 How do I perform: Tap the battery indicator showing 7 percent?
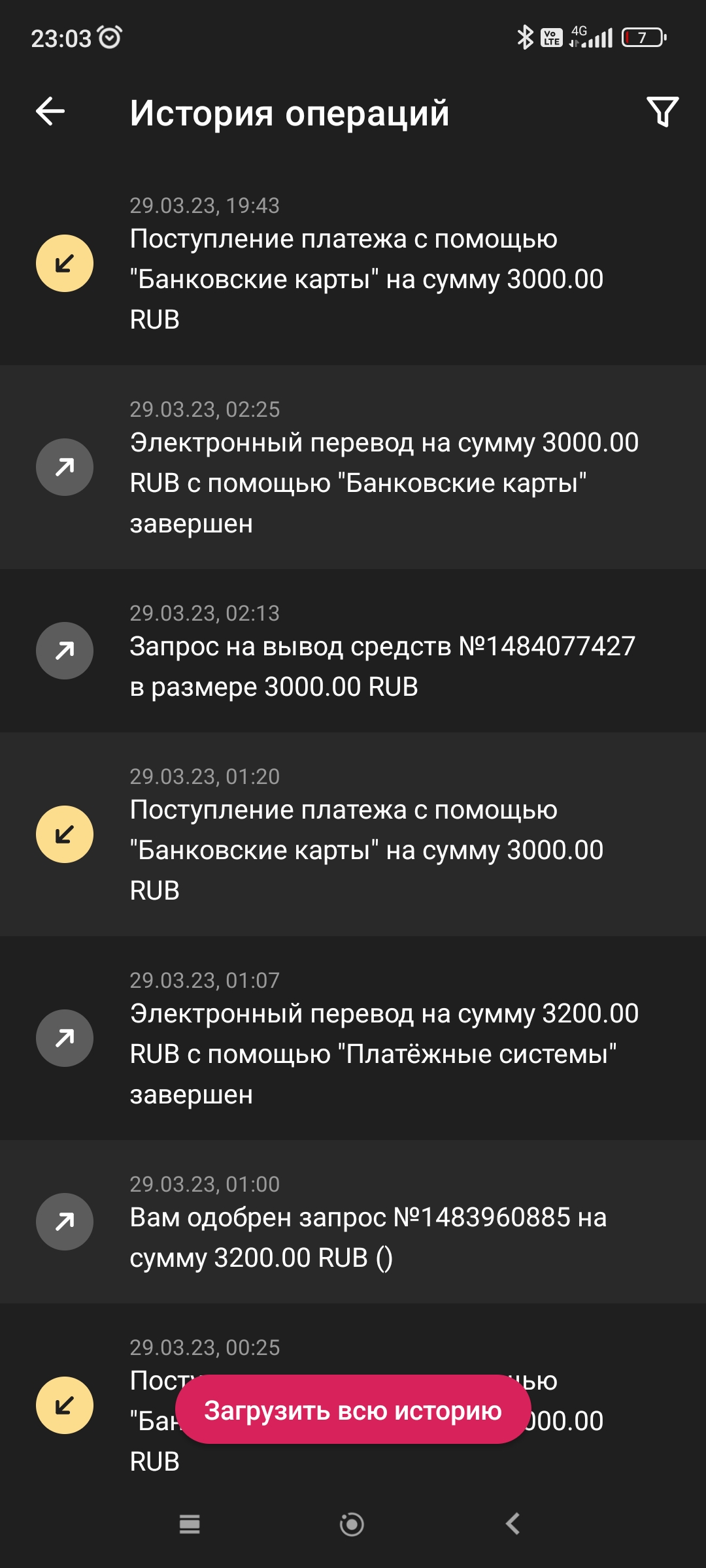pos(643,37)
